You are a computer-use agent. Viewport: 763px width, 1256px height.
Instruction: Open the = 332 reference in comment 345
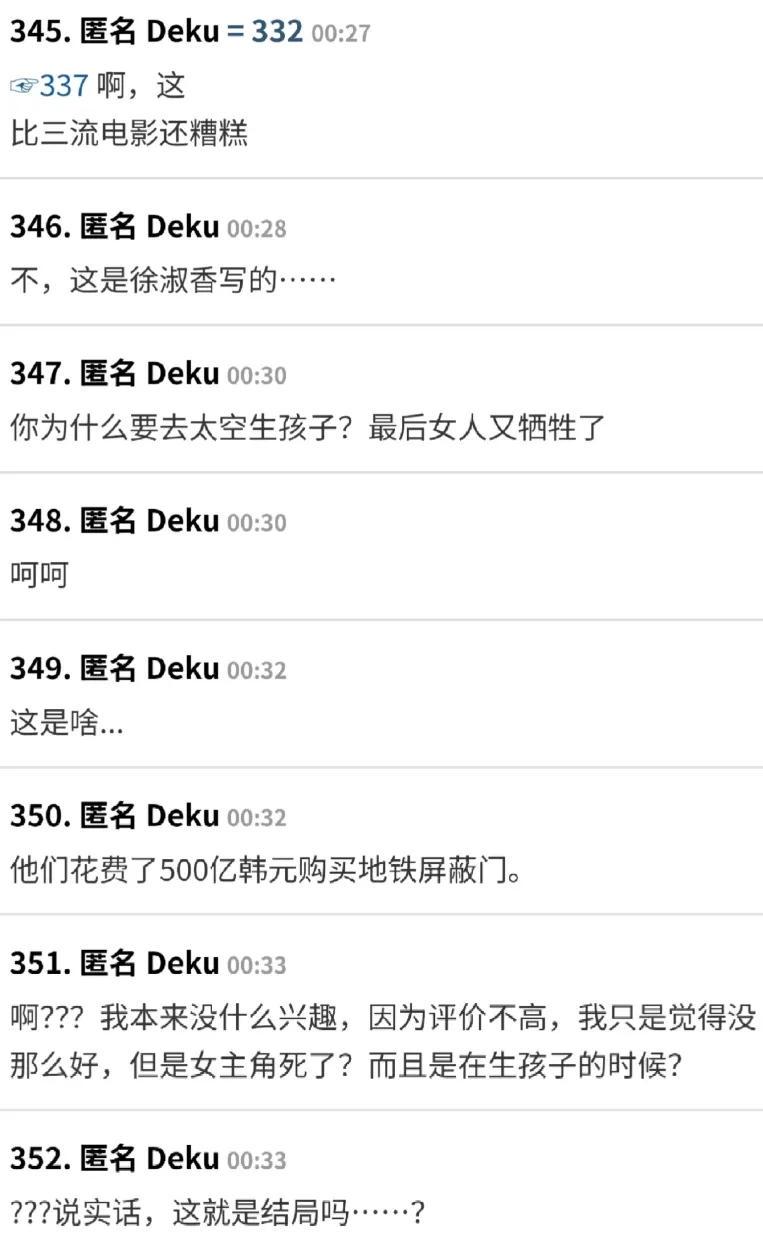[x=264, y=32]
